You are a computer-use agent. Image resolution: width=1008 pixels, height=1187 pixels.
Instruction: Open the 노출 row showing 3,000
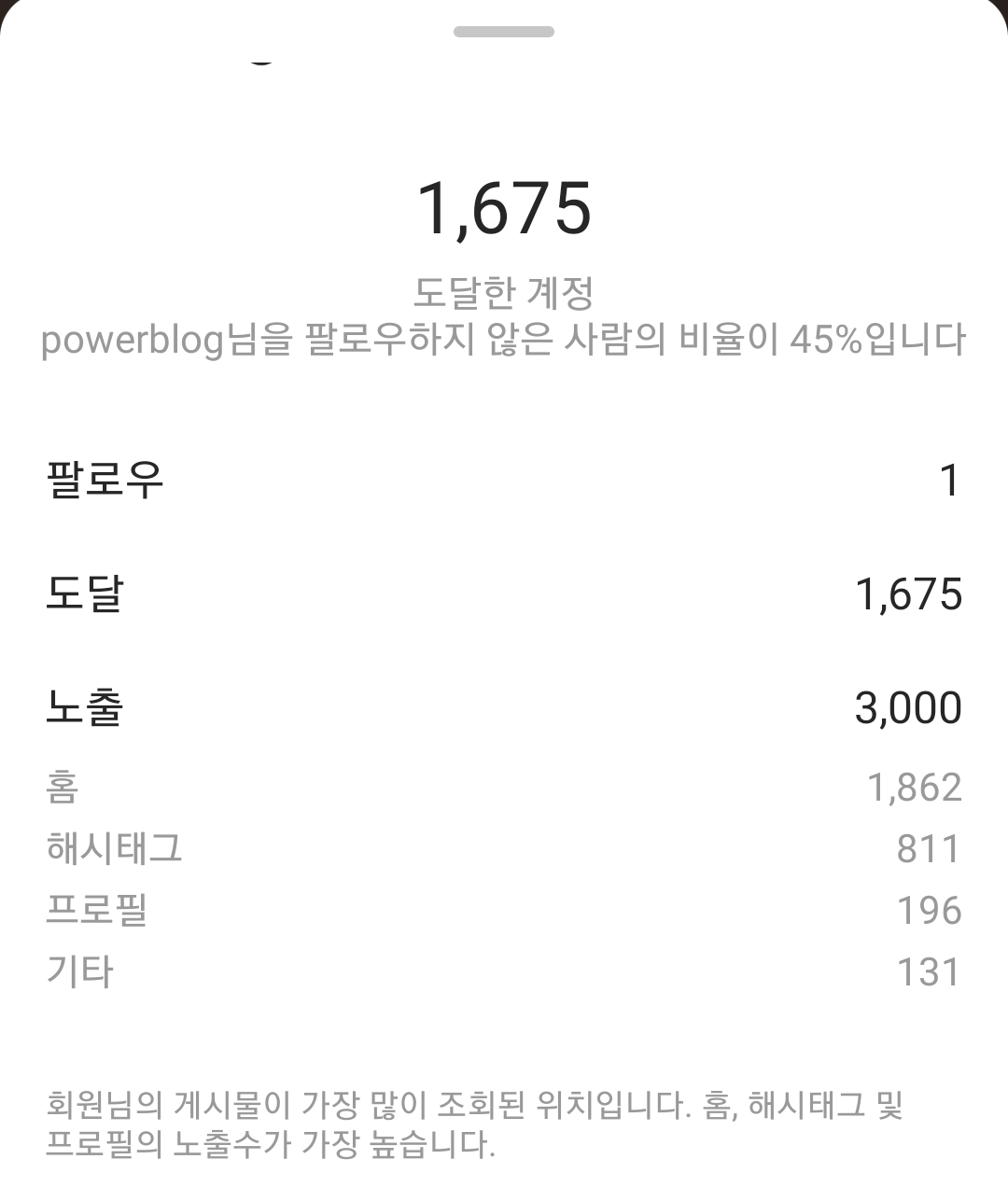pos(504,706)
